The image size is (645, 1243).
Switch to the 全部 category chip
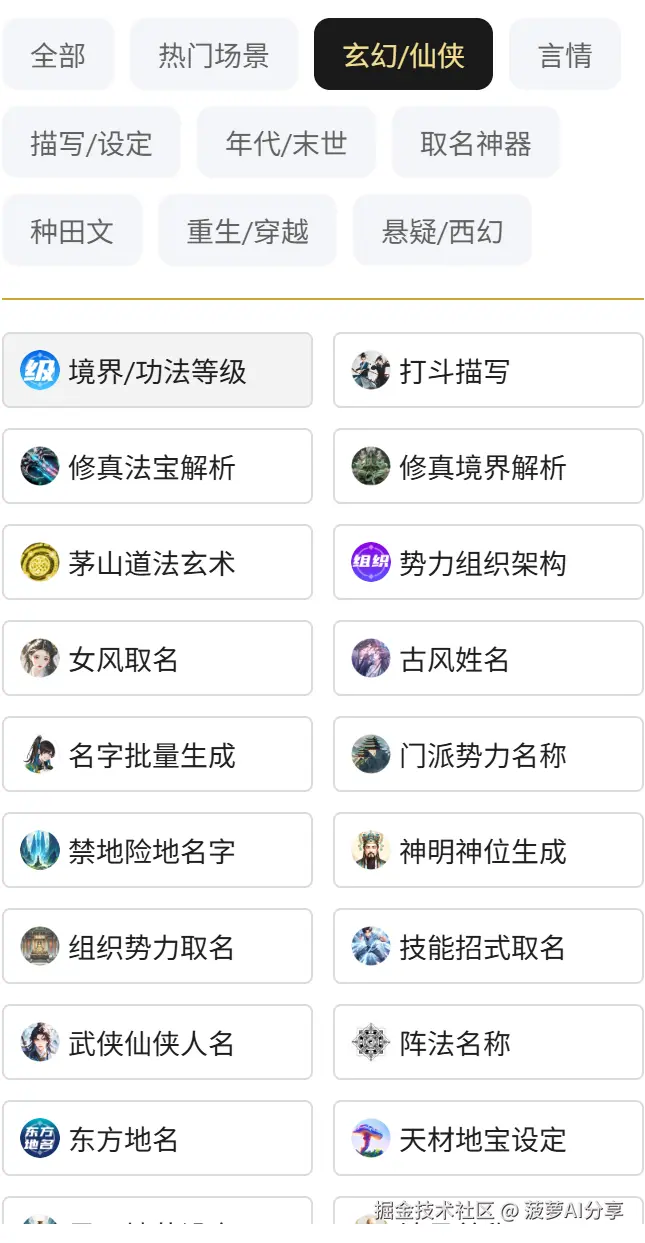point(58,55)
